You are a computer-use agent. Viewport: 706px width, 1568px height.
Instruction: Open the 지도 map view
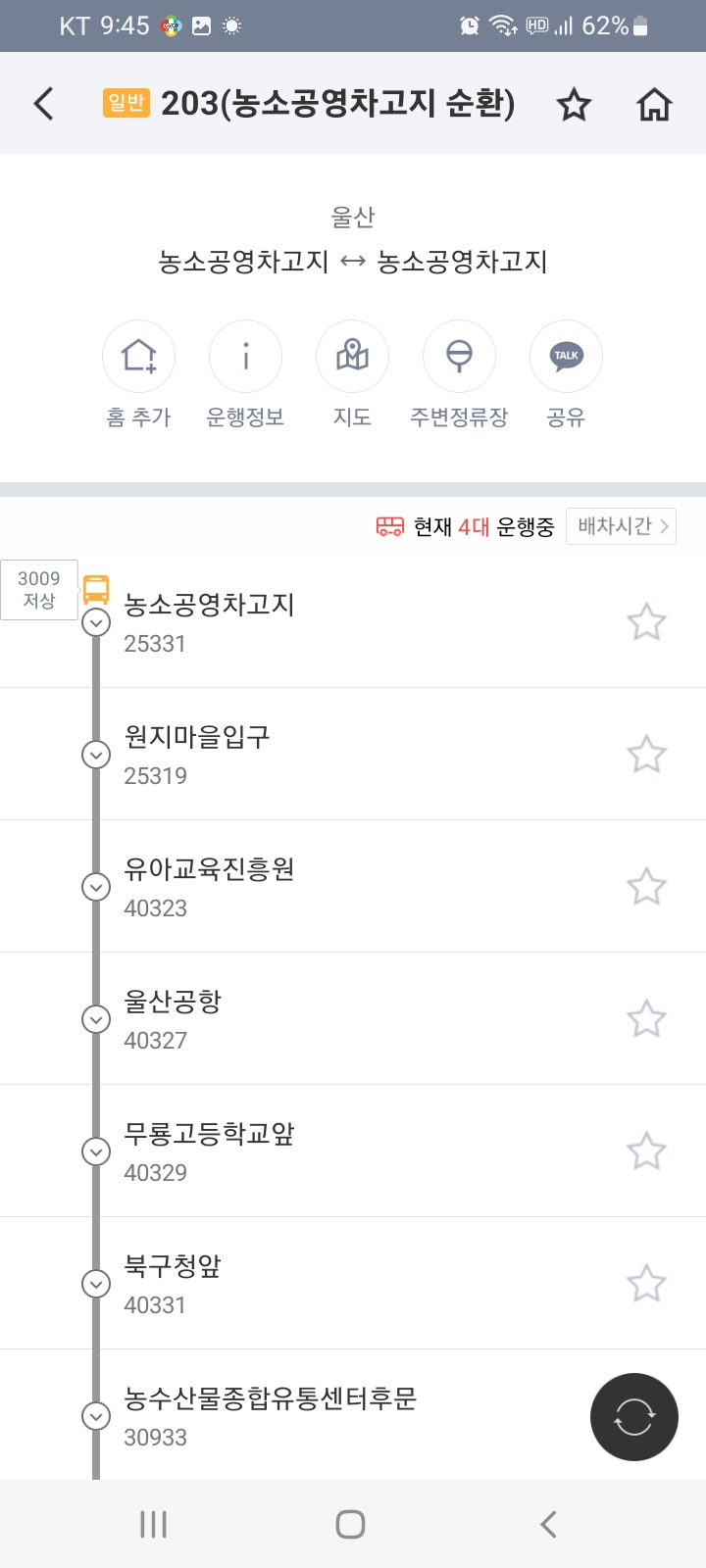coord(352,374)
